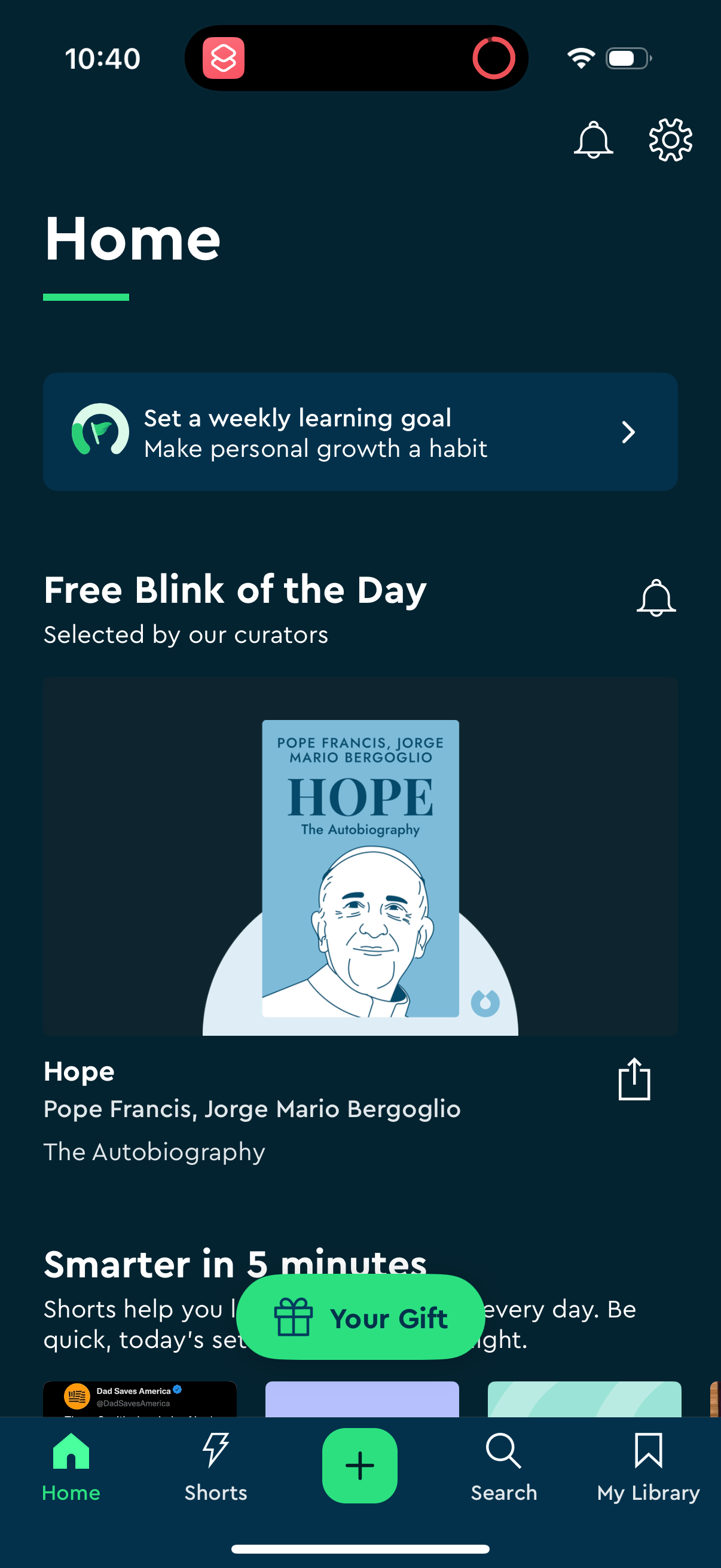Image resolution: width=721 pixels, height=1568 pixels.
Task: Toggle the reminder bell for Free Blink of the Day
Action: pyautogui.click(x=656, y=599)
